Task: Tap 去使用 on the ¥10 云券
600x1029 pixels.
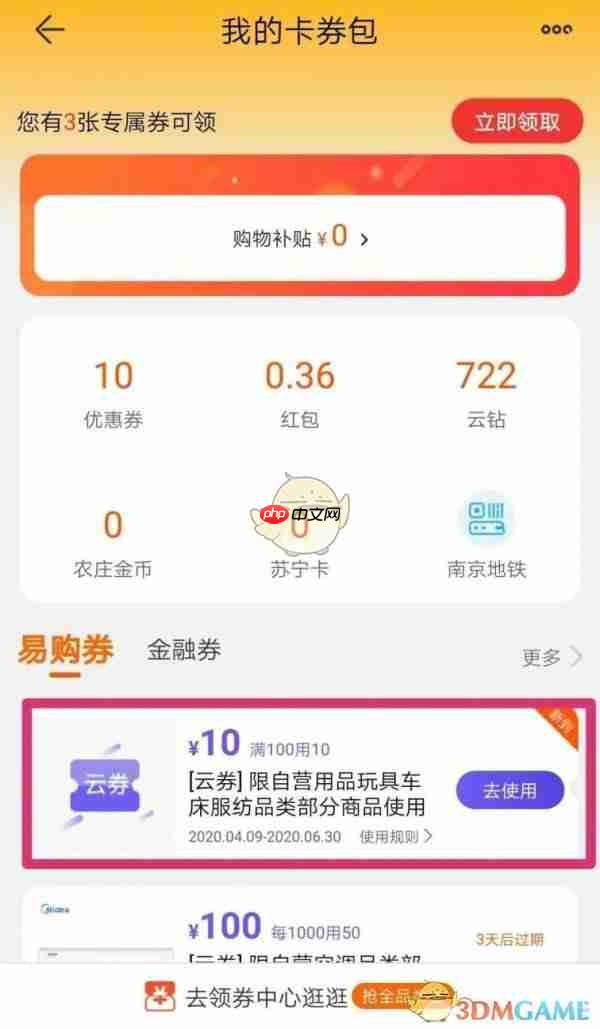Action: point(510,790)
